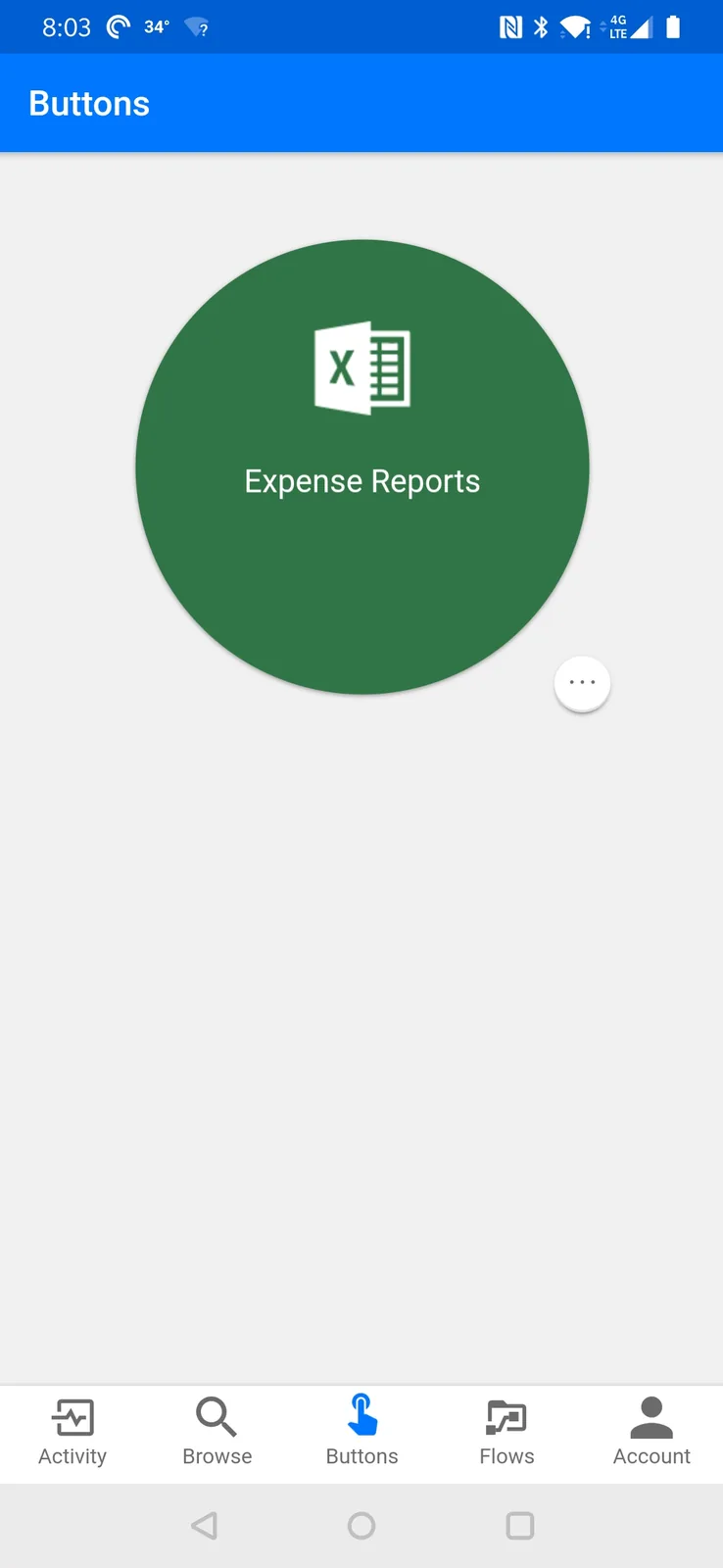Run the Expense Reports flow button
The height and width of the screenshot is (1568, 723).
(x=361, y=467)
